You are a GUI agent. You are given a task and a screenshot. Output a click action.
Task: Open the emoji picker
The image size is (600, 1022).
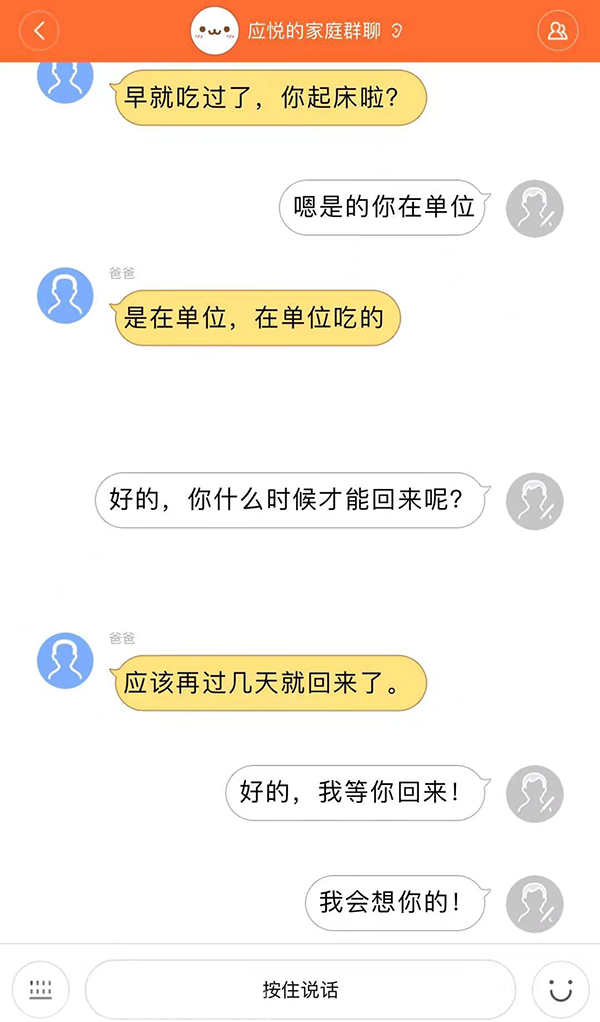point(560,989)
